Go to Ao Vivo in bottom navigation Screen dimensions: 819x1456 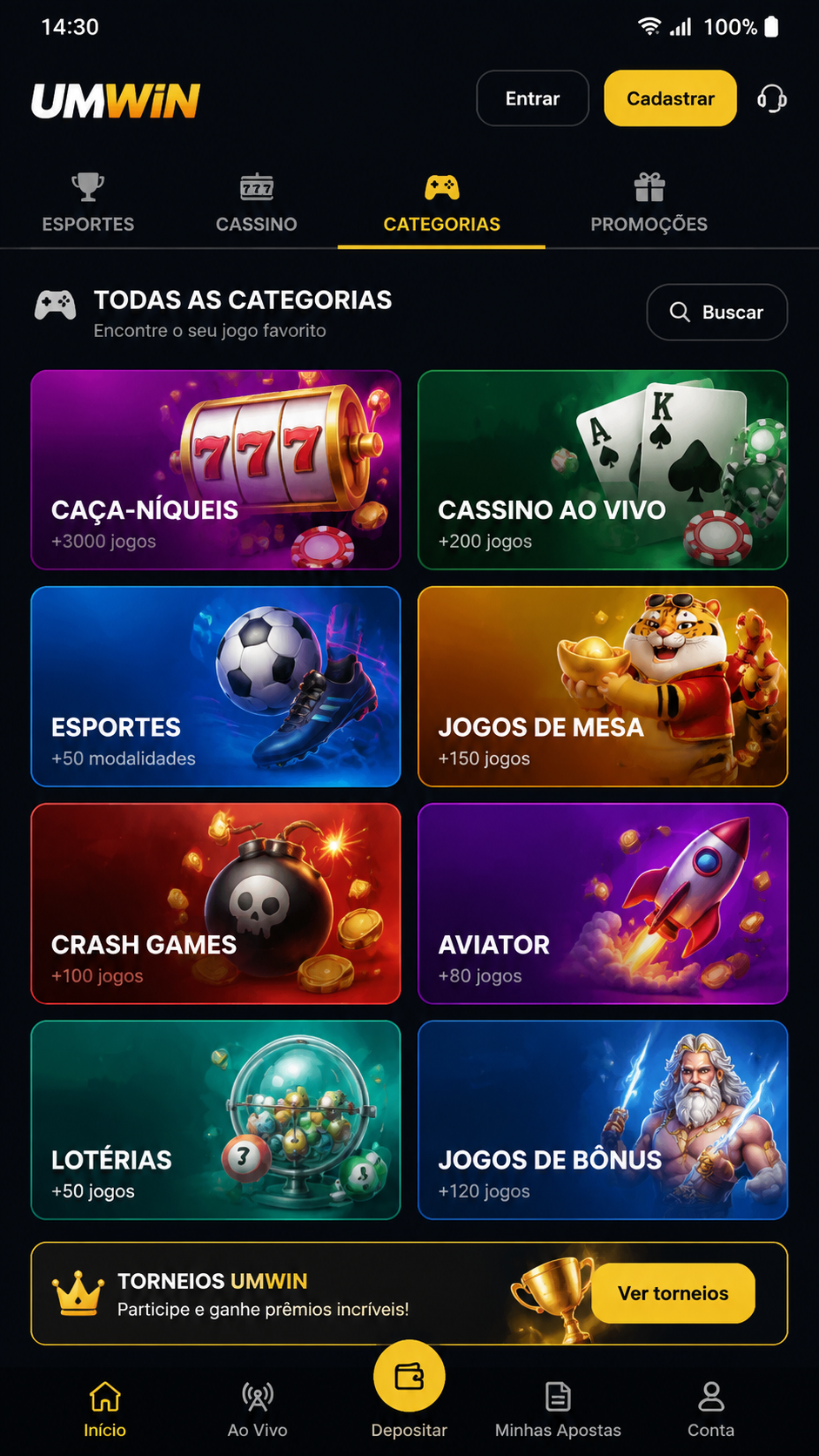[x=258, y=1410]
